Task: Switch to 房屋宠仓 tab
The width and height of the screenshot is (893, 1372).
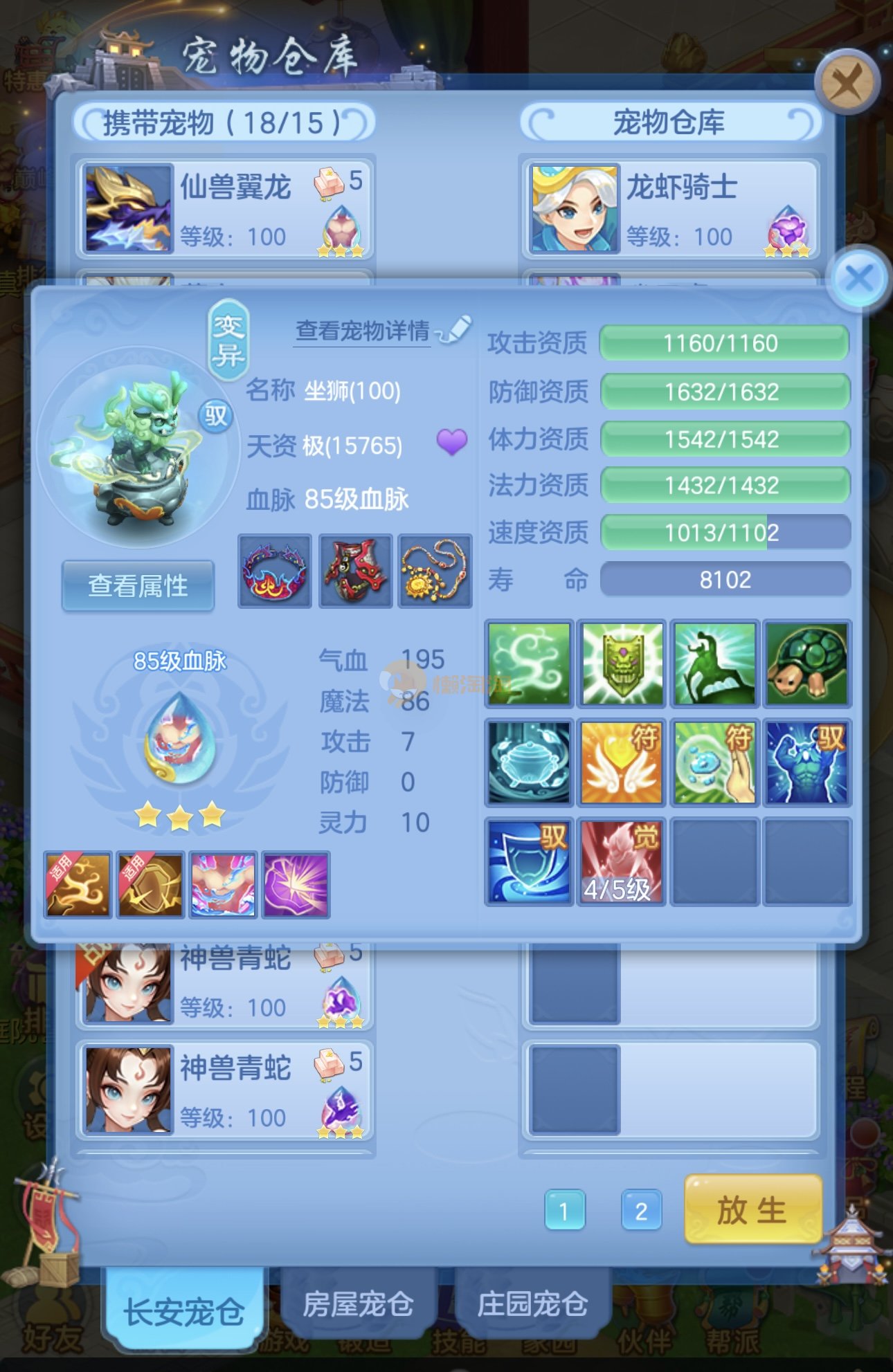Action: click(x=358, y=1304)
